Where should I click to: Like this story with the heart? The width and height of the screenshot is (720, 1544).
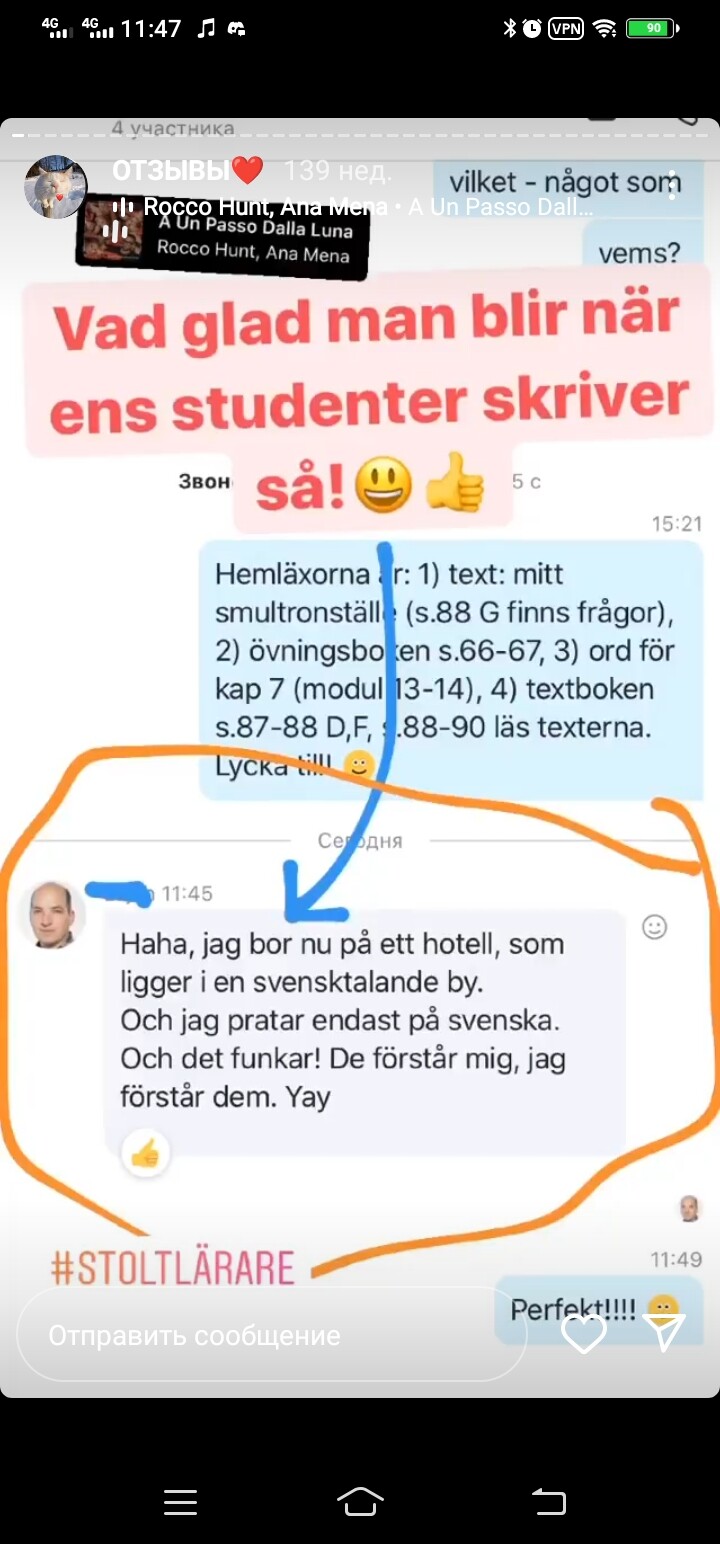click(583, 1334)
